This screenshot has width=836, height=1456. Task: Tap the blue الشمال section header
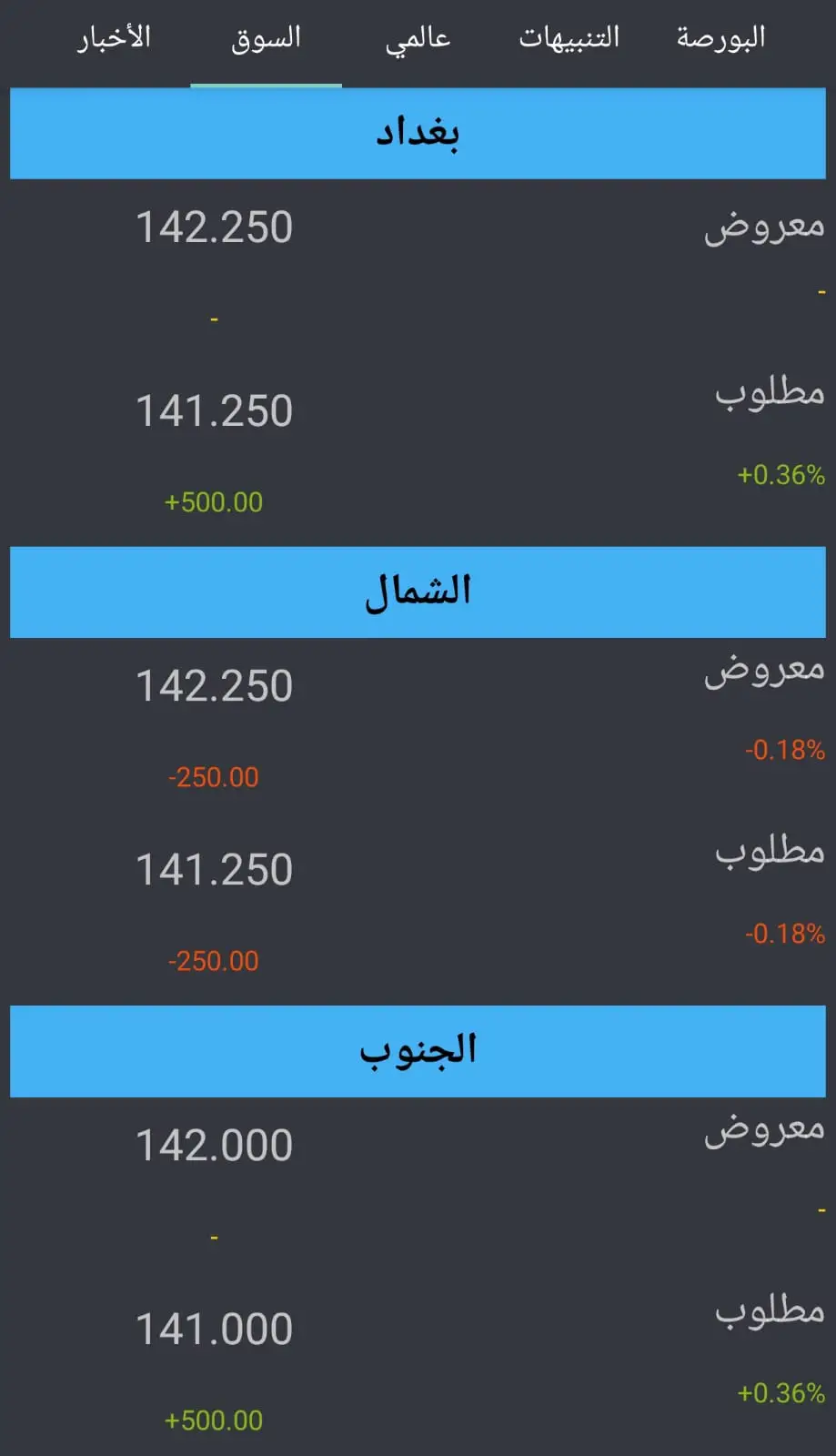pos(418,591)
